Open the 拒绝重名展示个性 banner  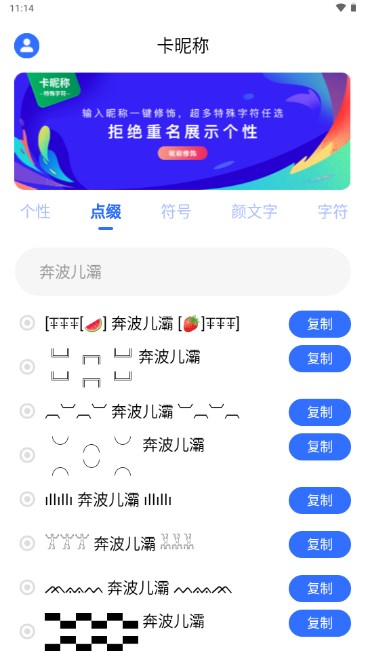pyautogui.click(x=182, y=131)
